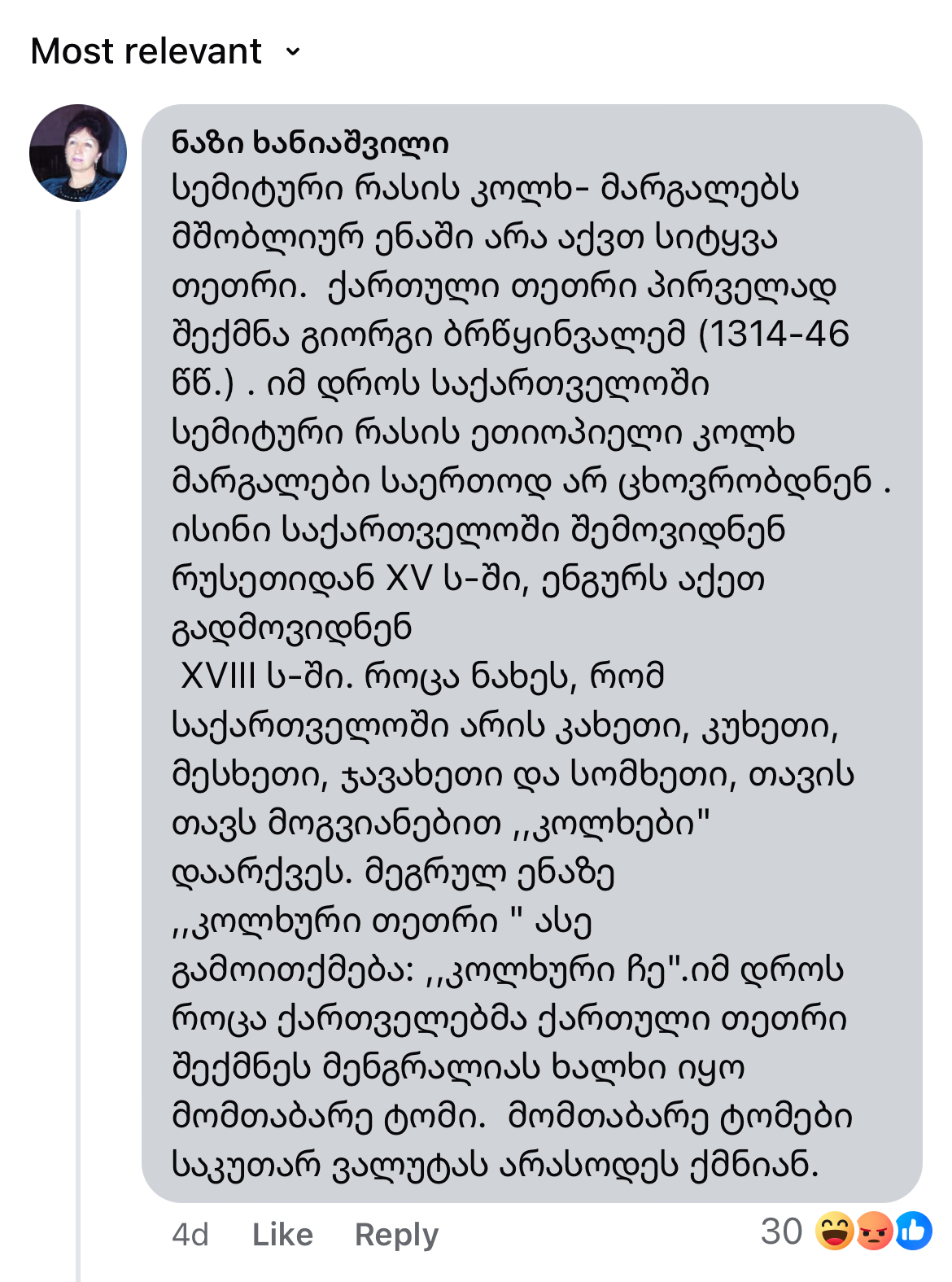
Task: Like the comment by ნაზი ხანიაშვილი
Action: coord(282,1234)
